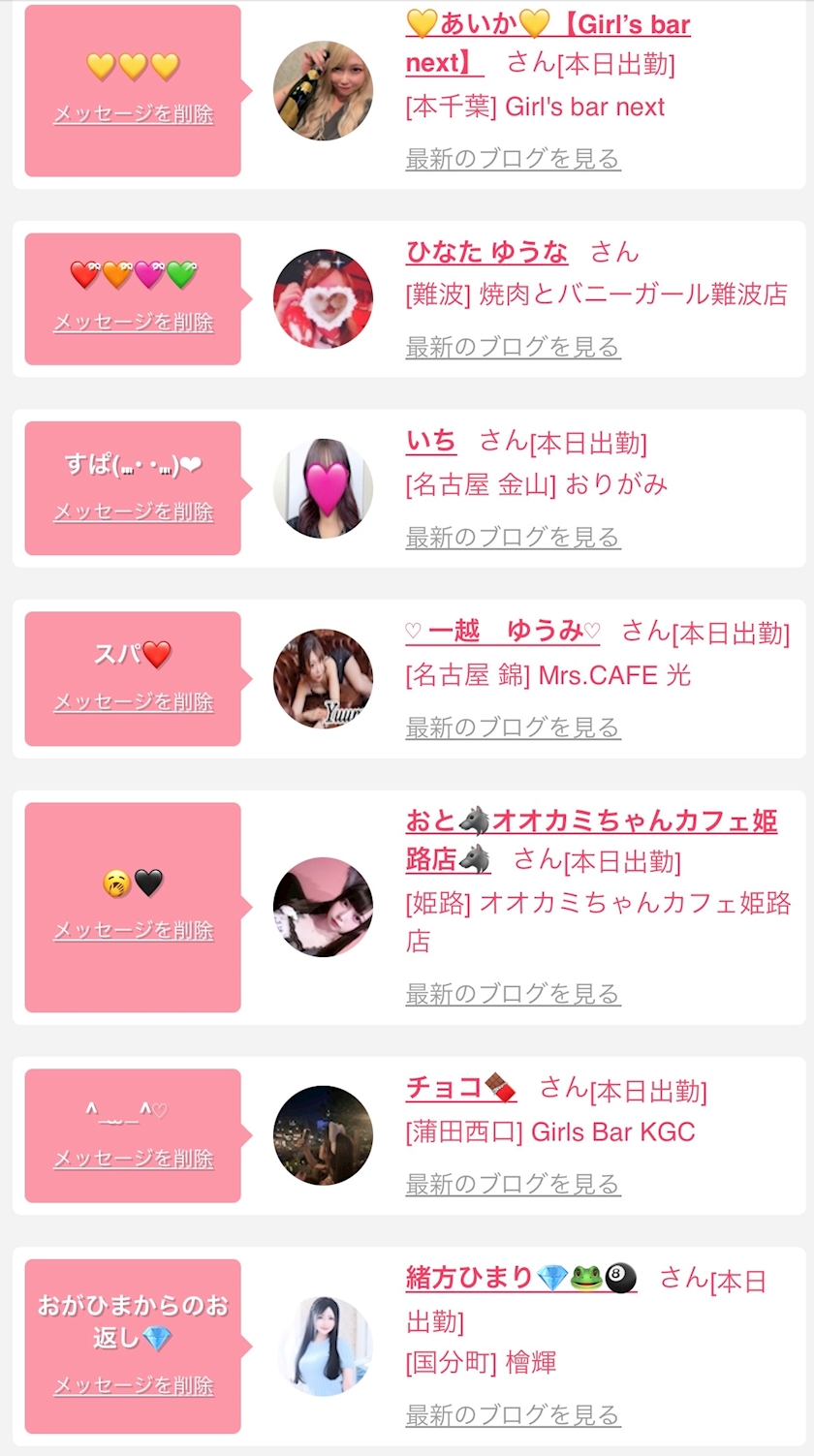
Task: Delete the おがひまからのお返し message
Action: (x=133, y=1386)
